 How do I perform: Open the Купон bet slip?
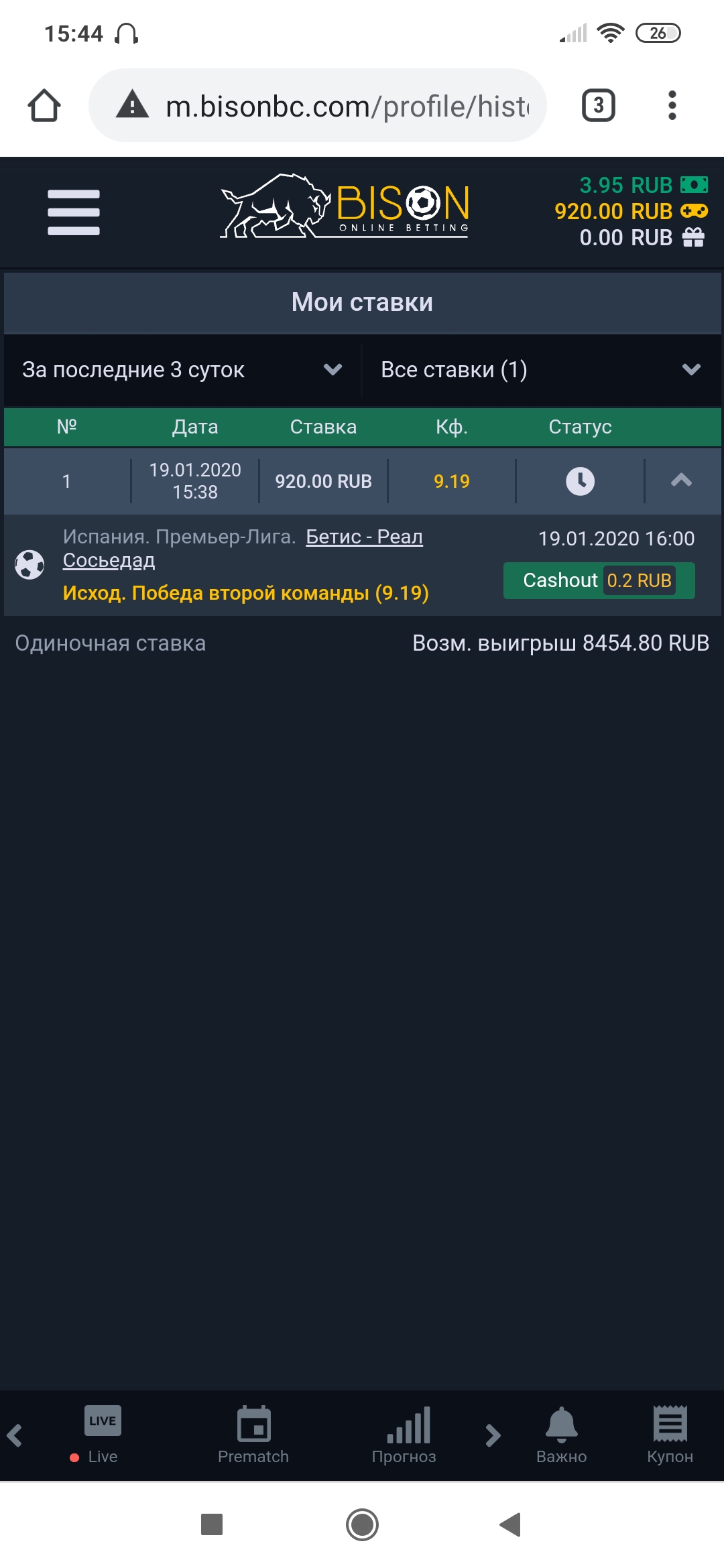[670, 1435]
